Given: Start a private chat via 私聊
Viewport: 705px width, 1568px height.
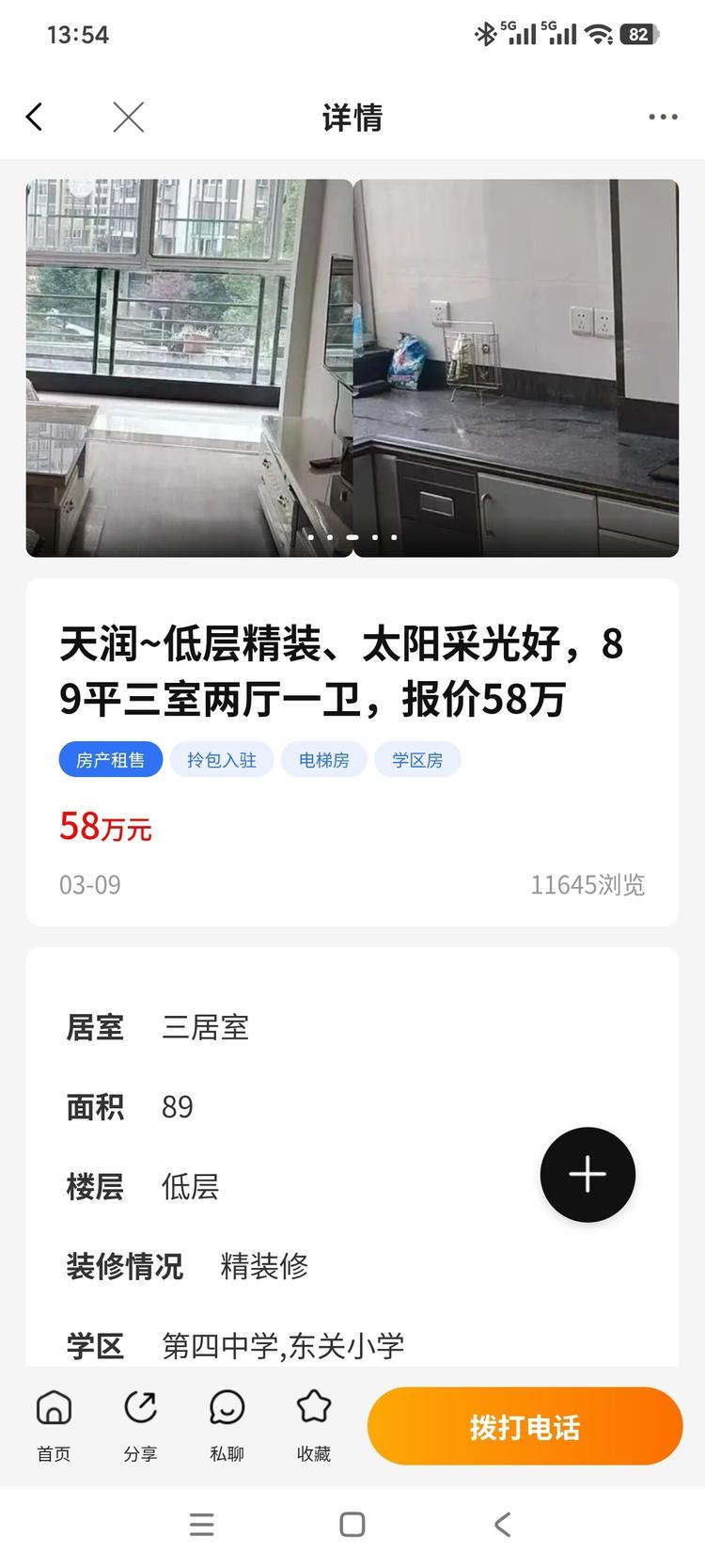Looking at the screenshot, I should [227, 1425].
